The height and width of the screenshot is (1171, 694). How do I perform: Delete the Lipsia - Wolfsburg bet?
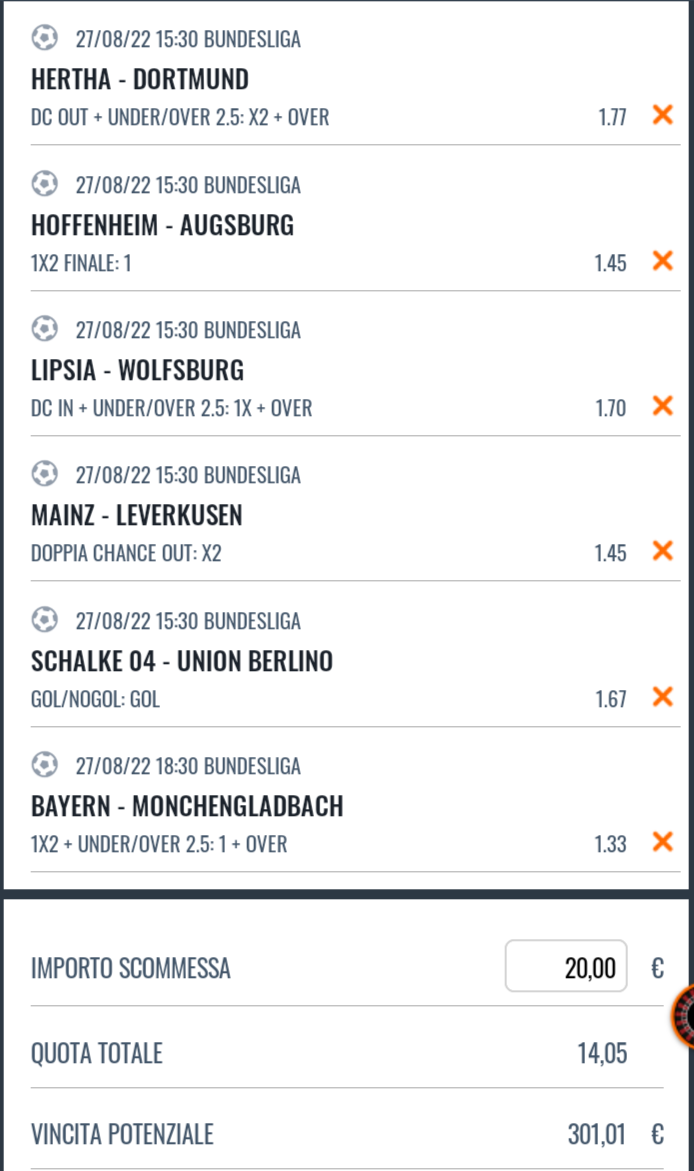662,406
